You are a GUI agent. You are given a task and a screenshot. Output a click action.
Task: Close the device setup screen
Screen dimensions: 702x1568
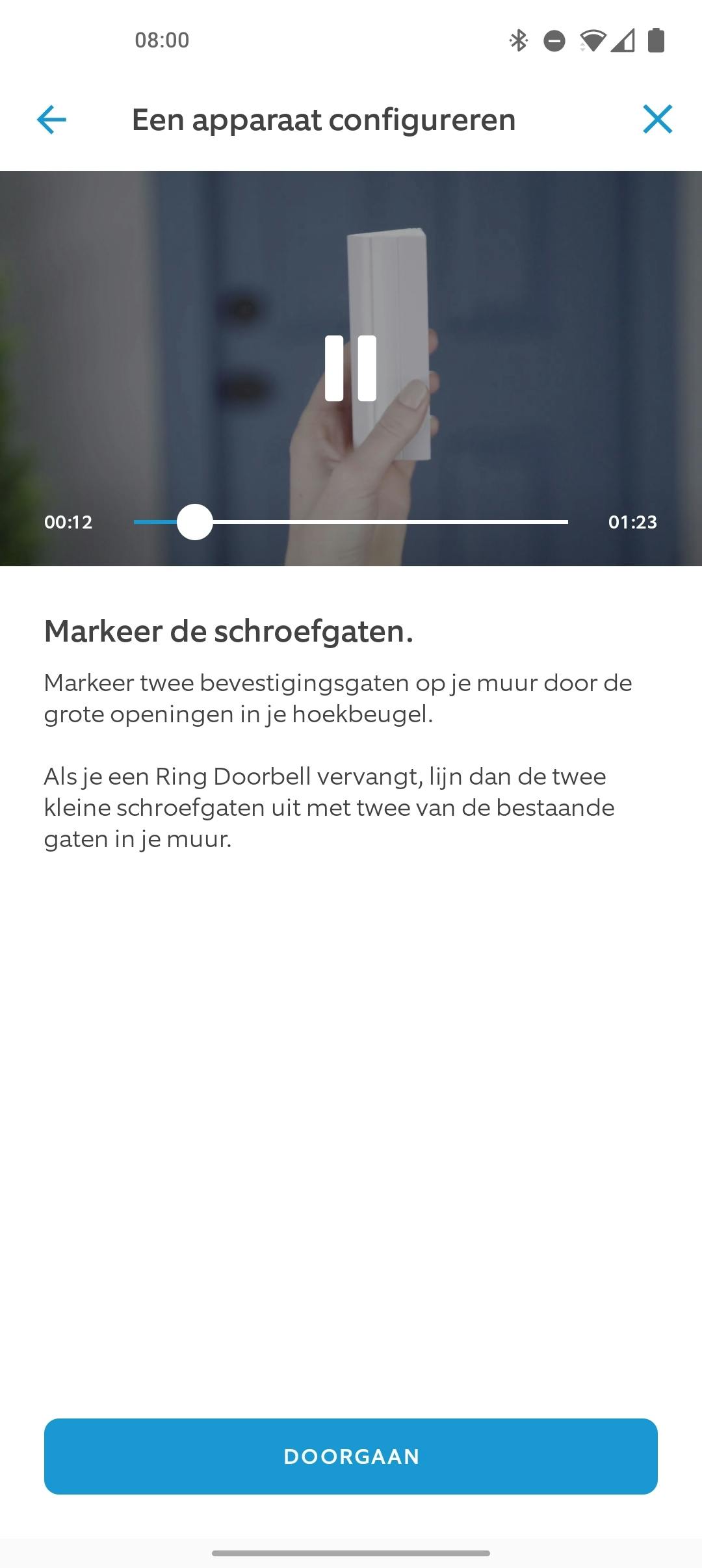click(657, 120)
